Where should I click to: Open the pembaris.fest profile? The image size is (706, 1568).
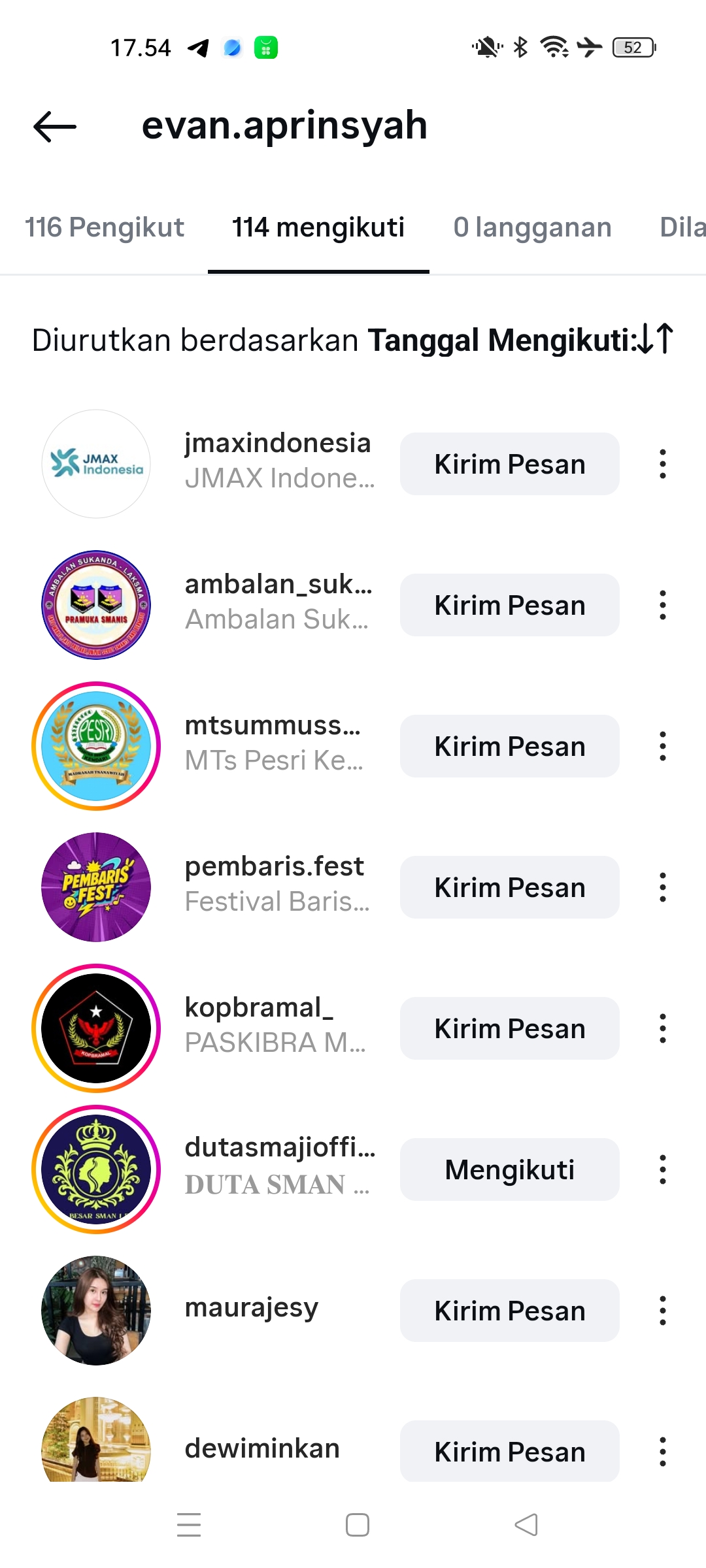[274, 867]
